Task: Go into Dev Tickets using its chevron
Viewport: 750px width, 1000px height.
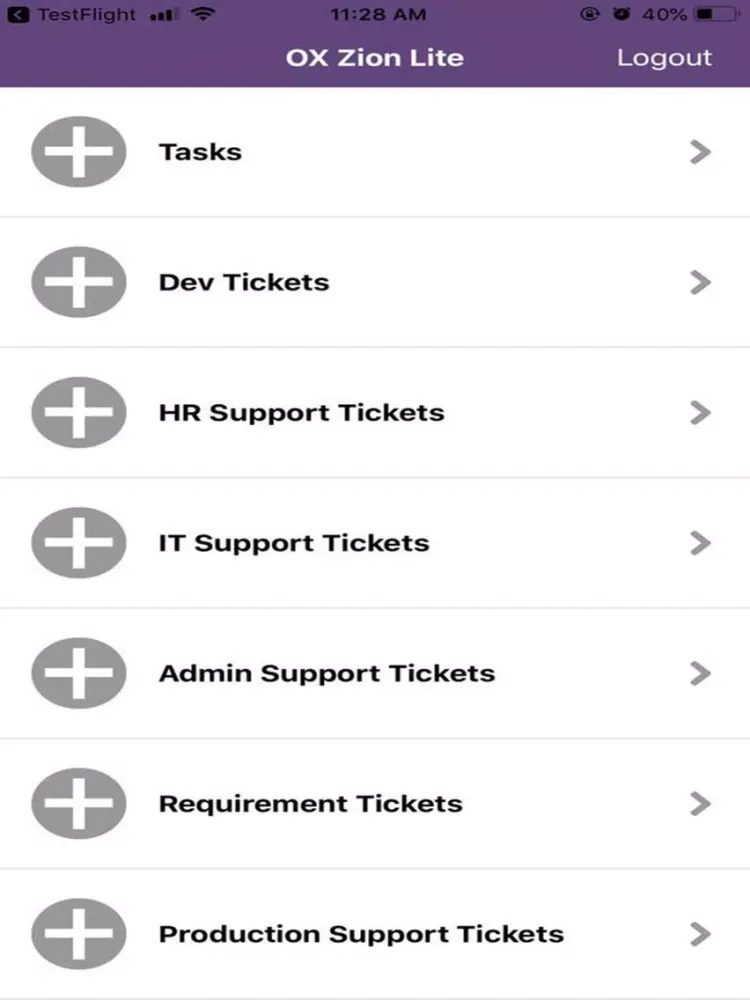Action: 700,282
